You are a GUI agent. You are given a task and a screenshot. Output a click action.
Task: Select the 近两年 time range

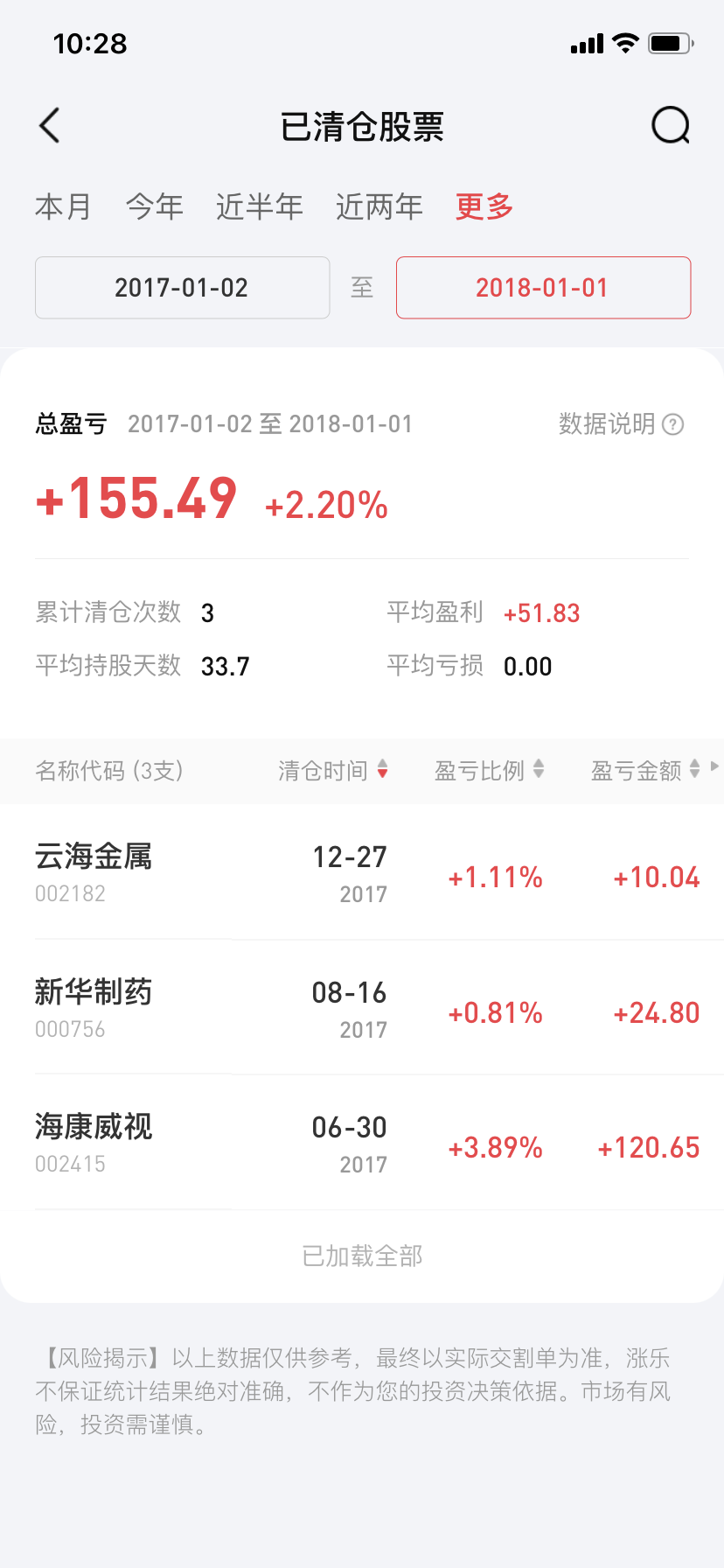click(379, 206)
